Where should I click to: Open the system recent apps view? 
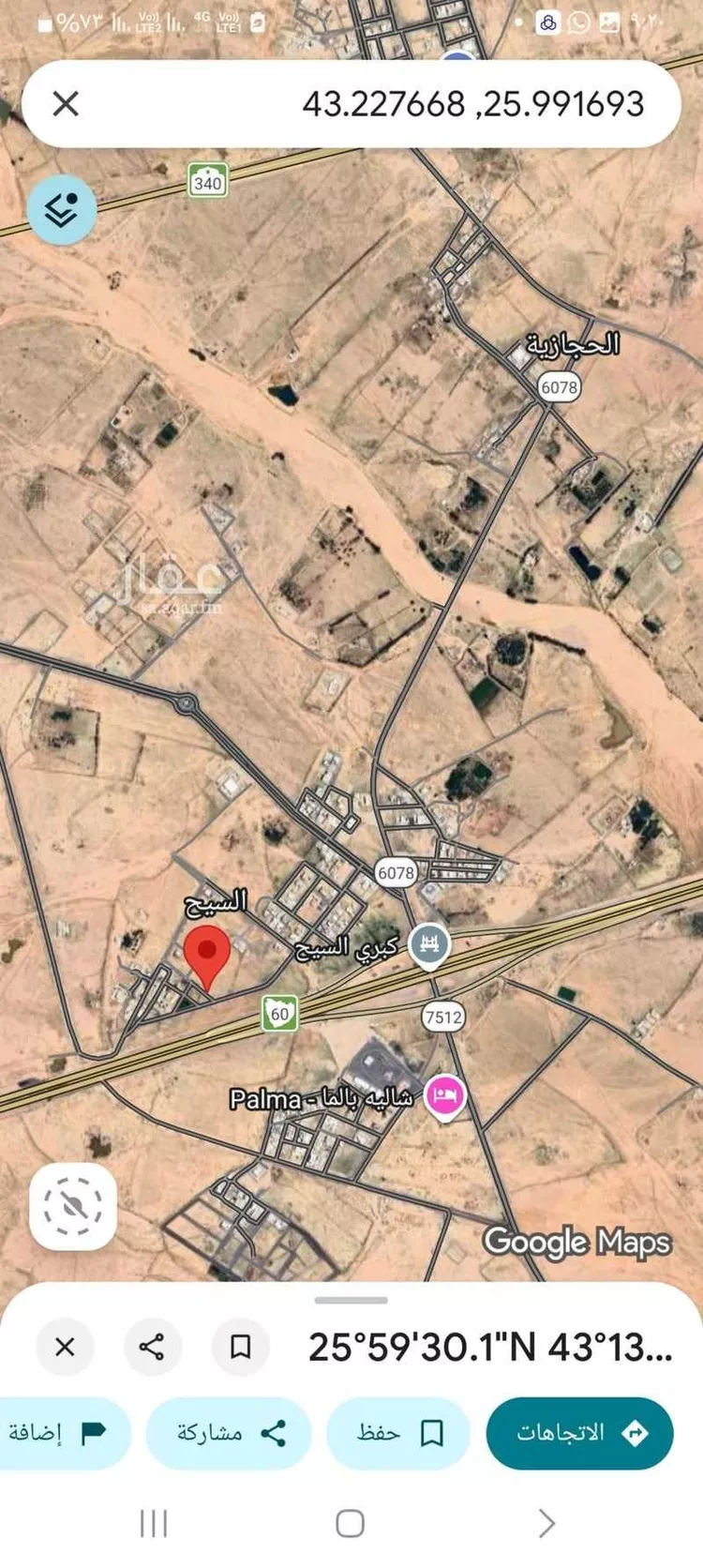(154, 1523)
